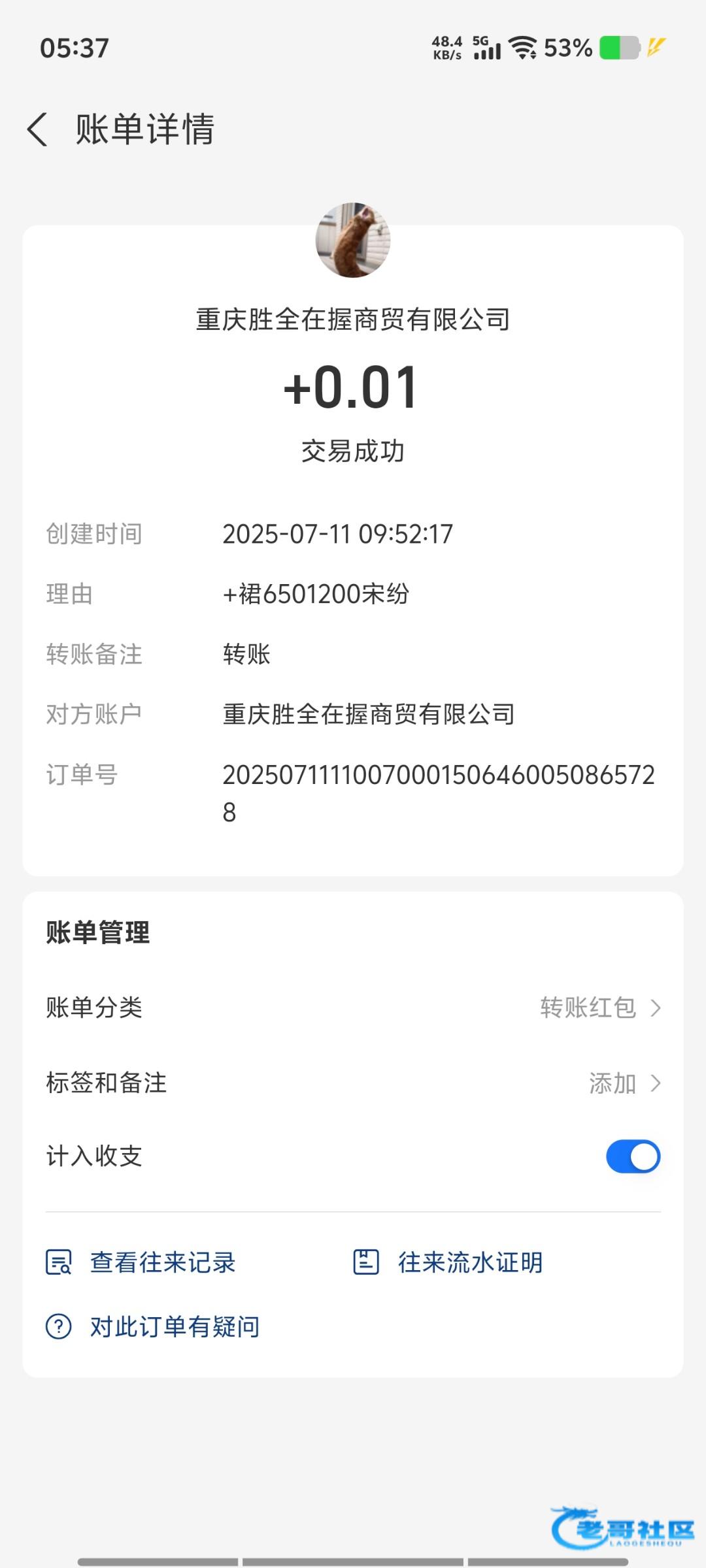Disable the 计入收支 switch
Image resolution: width=706 pixels, height=1568 pixels.
point(632,1156)
